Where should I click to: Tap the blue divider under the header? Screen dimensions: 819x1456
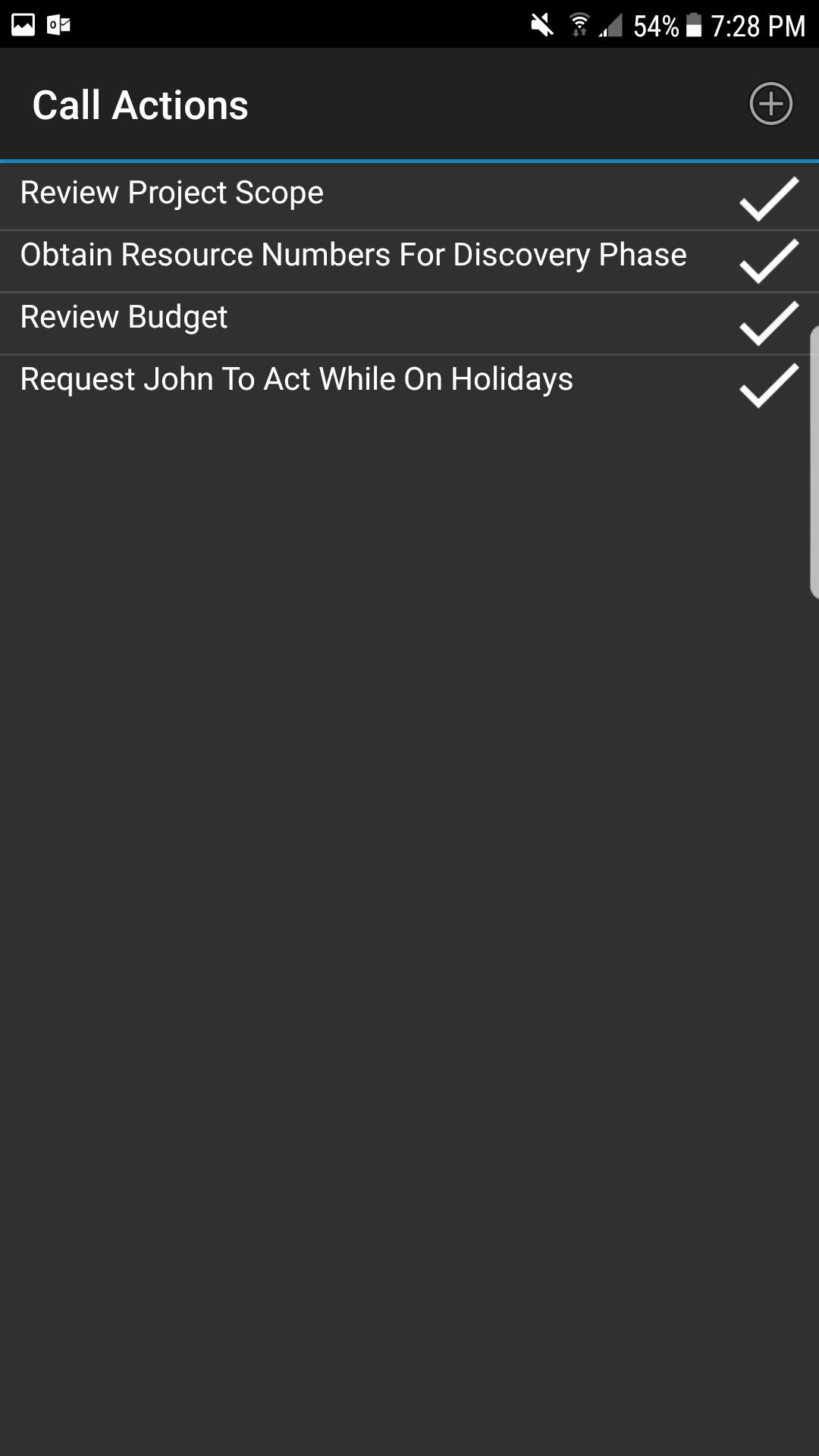point(409,161)
